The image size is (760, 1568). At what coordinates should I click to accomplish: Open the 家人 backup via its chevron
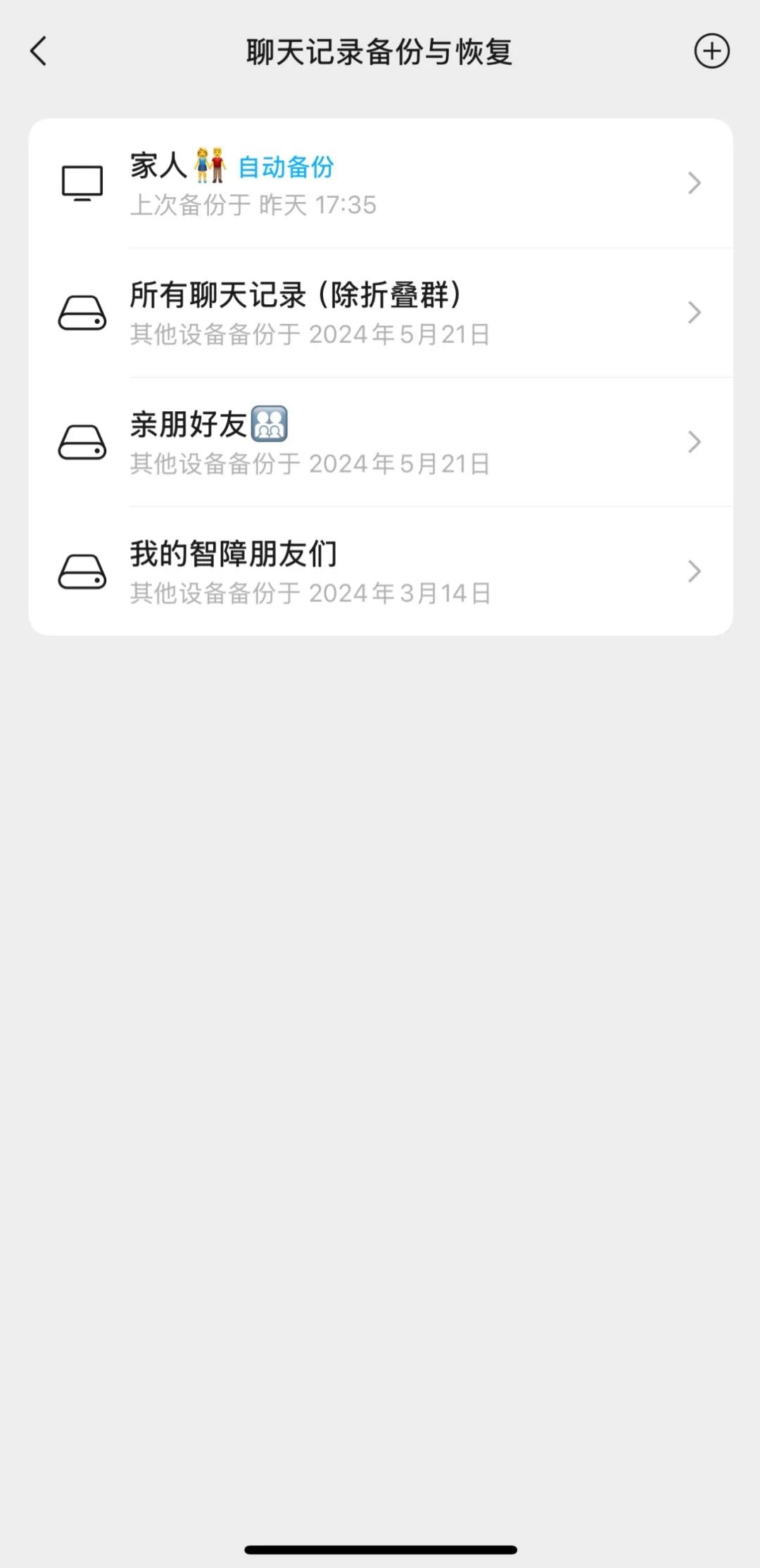695,183
